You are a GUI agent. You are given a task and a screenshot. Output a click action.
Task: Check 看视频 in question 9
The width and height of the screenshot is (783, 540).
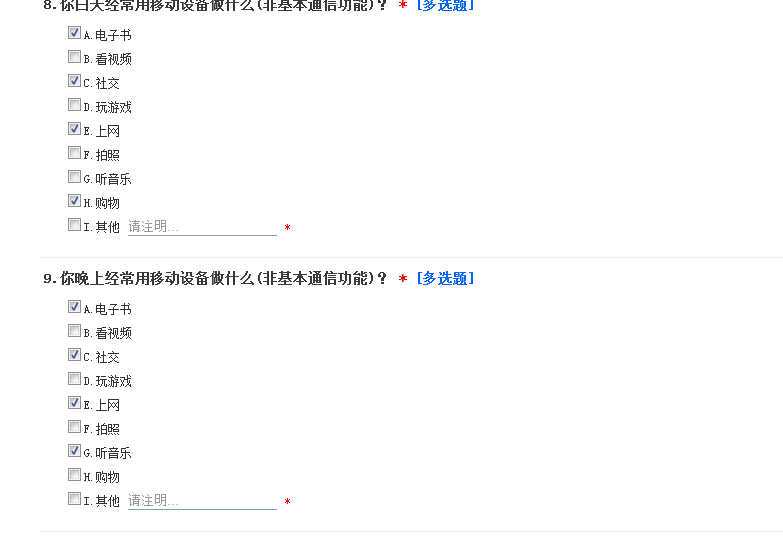(74, 331)
